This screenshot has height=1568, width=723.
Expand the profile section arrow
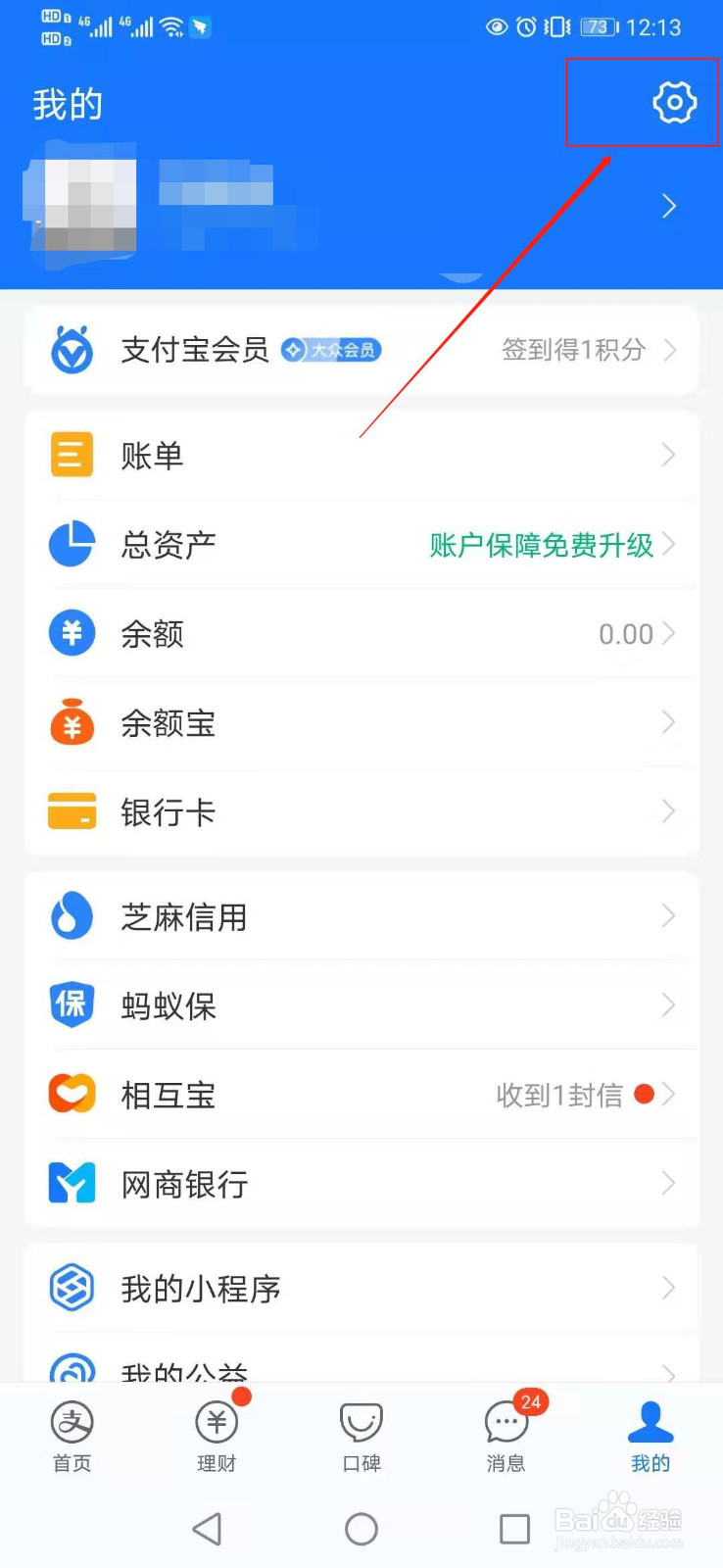click(x=669, y=206)
